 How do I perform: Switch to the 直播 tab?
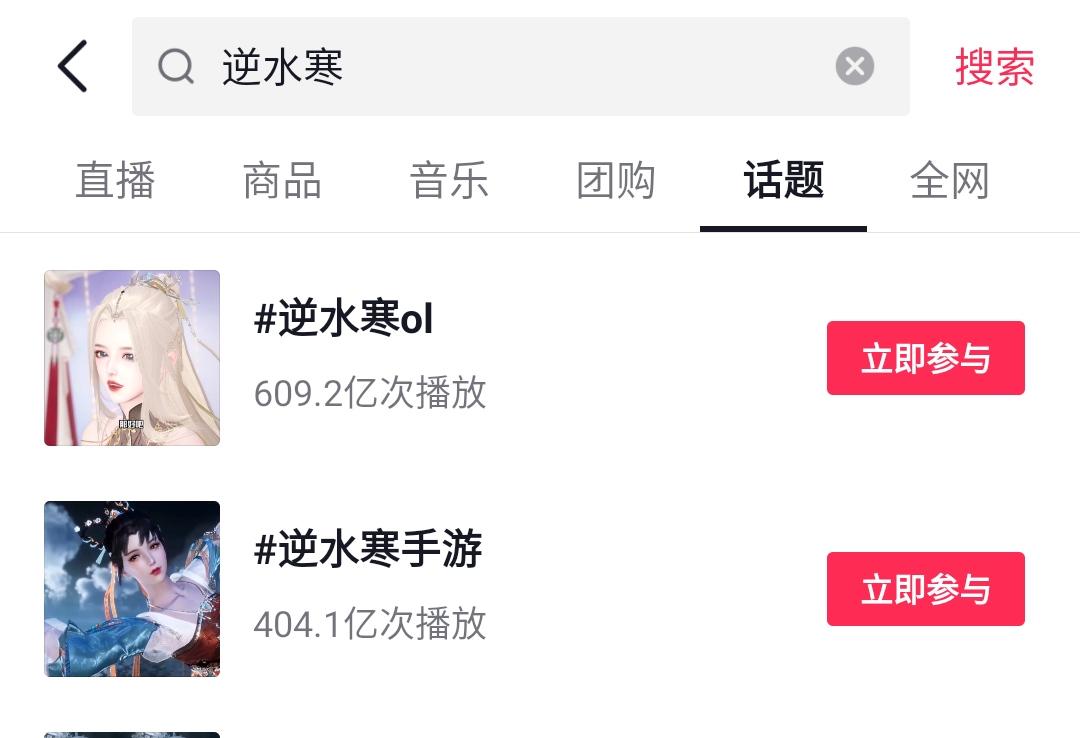(x=115, y=182)
